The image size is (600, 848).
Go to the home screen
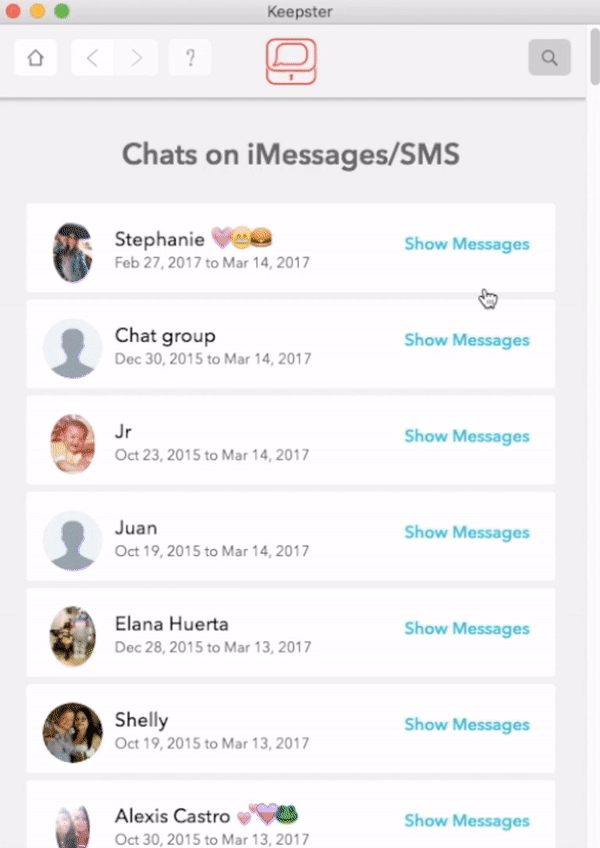(x=35, y=58)
